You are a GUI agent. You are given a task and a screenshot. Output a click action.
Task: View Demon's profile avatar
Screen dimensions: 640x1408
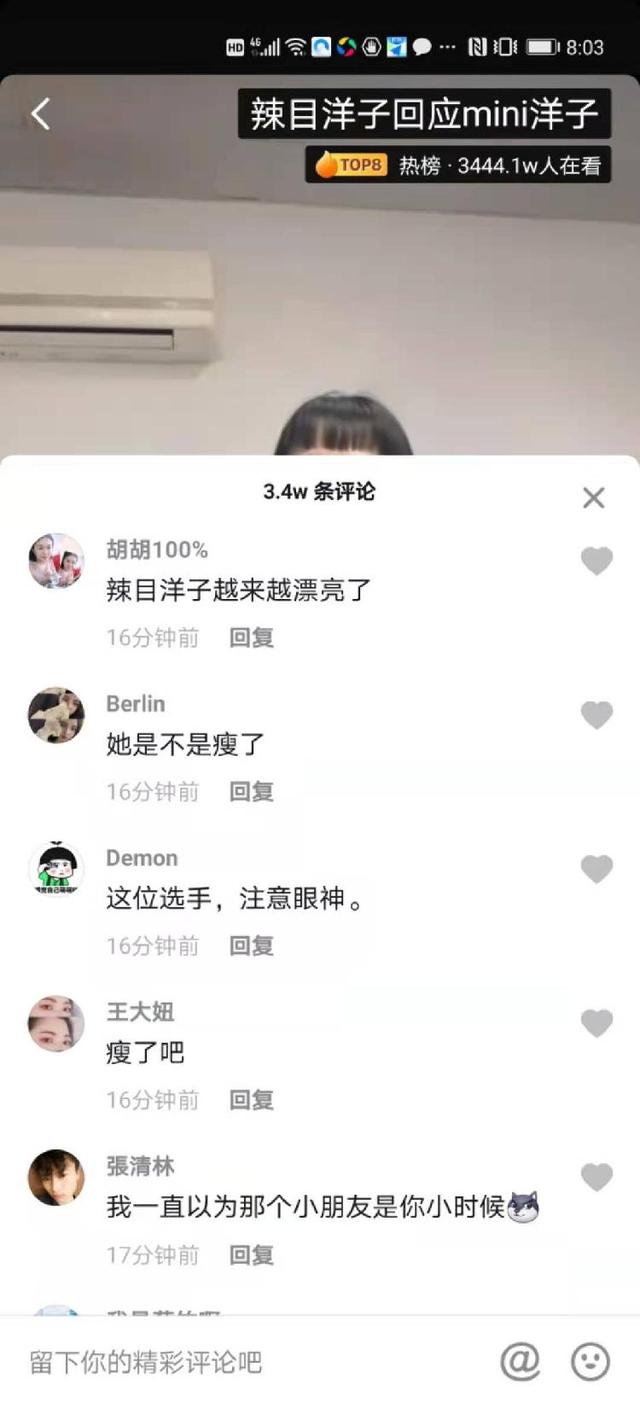pyautogui.click(x=56, y=869)
